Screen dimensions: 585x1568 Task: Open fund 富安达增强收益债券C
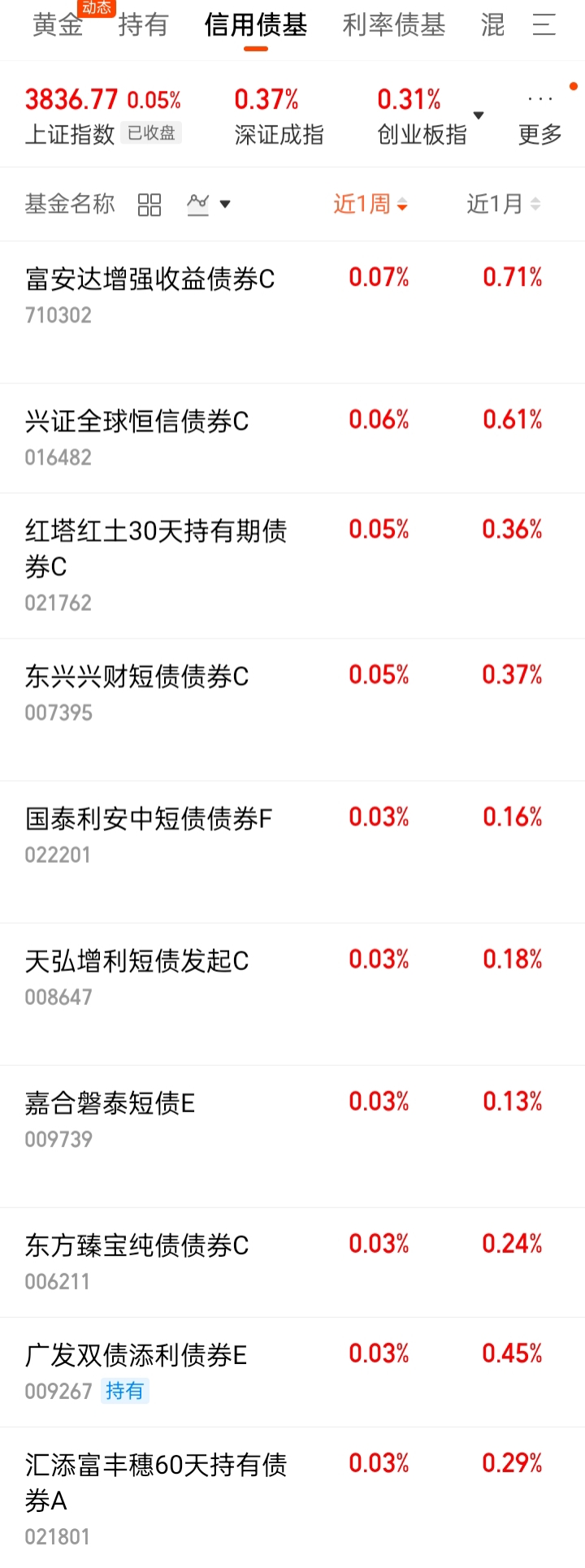(x=150, y=280)
